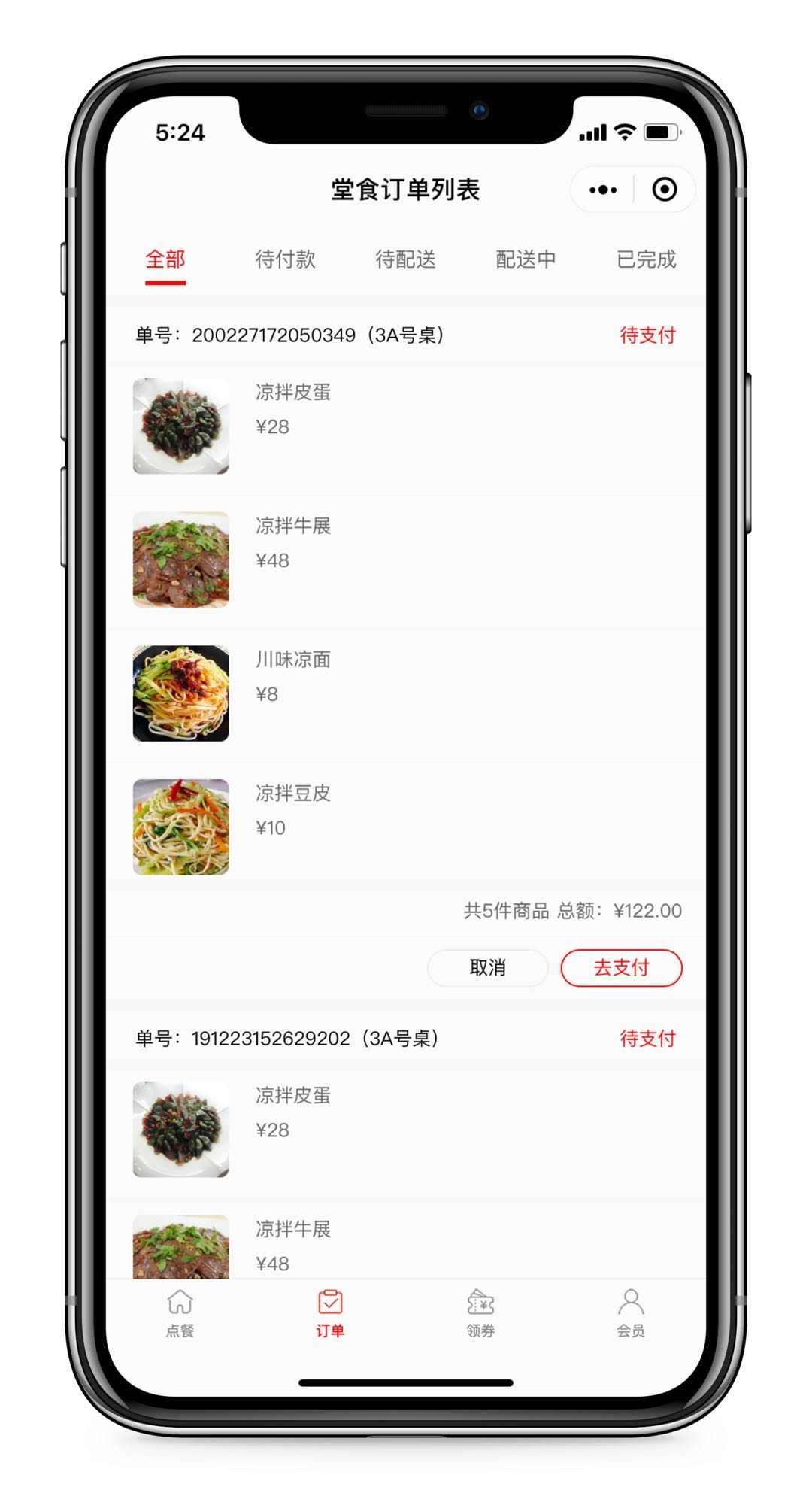Switch to the 待配送 tab
Image resolution: width=812 pixels, height=1493 pixels.
[x=405, y=259]
